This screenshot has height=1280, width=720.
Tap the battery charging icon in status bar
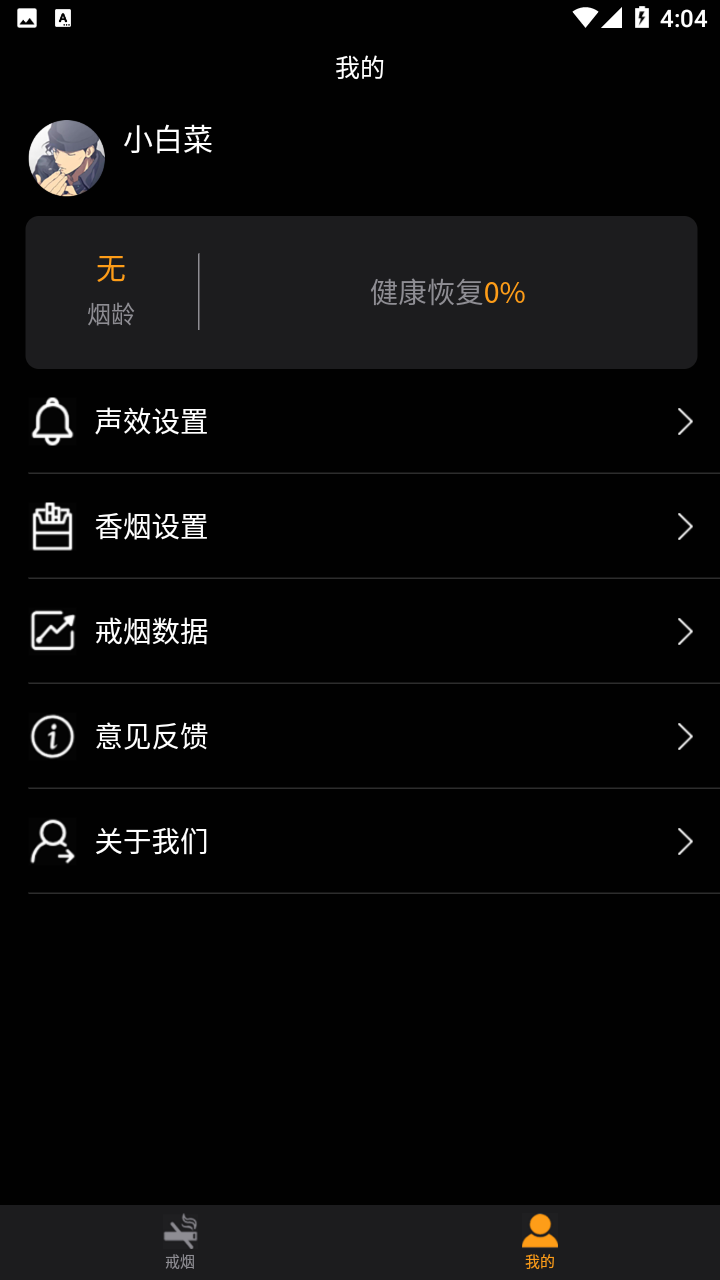[x=642, y=17]
